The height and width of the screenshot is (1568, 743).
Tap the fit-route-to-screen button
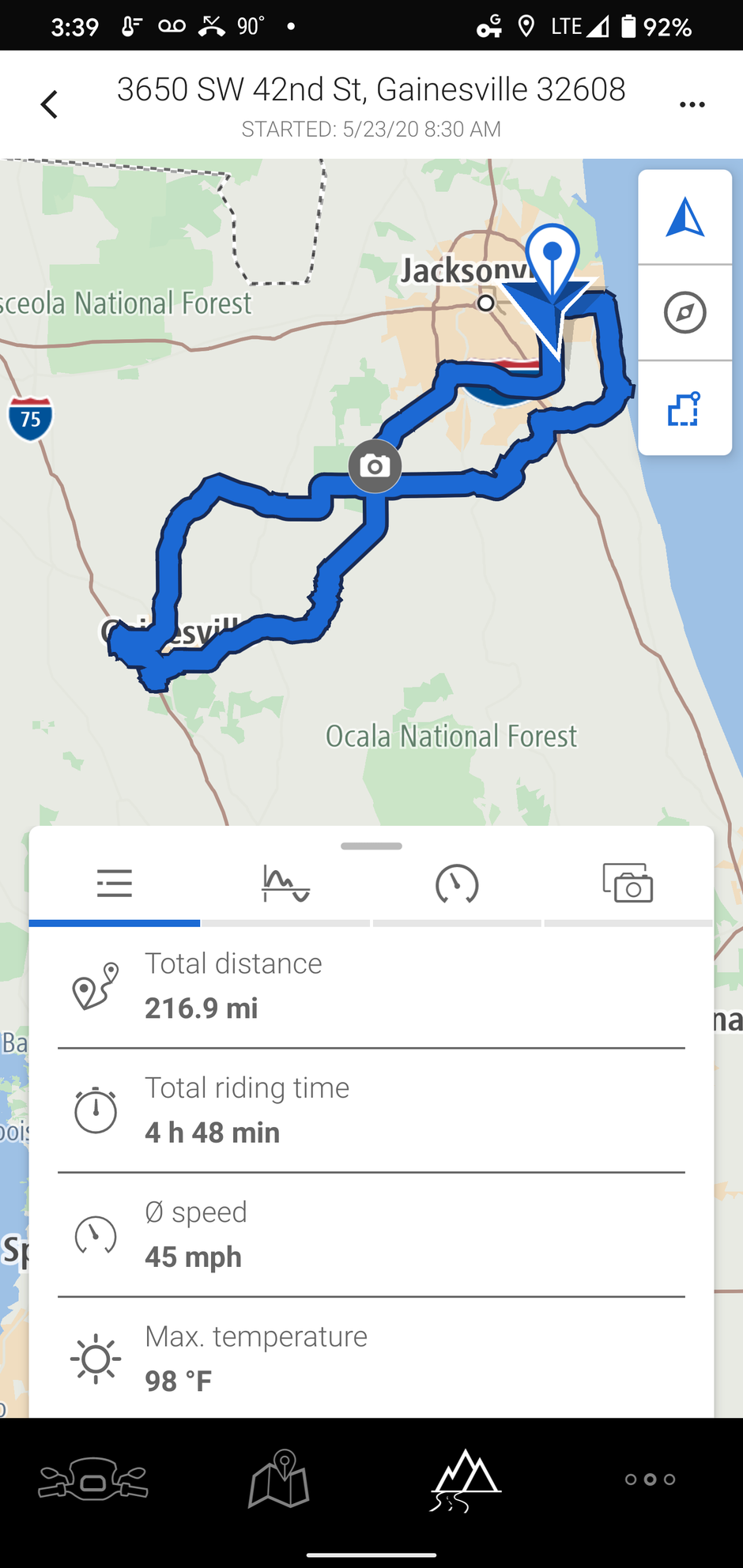point(685,409)
